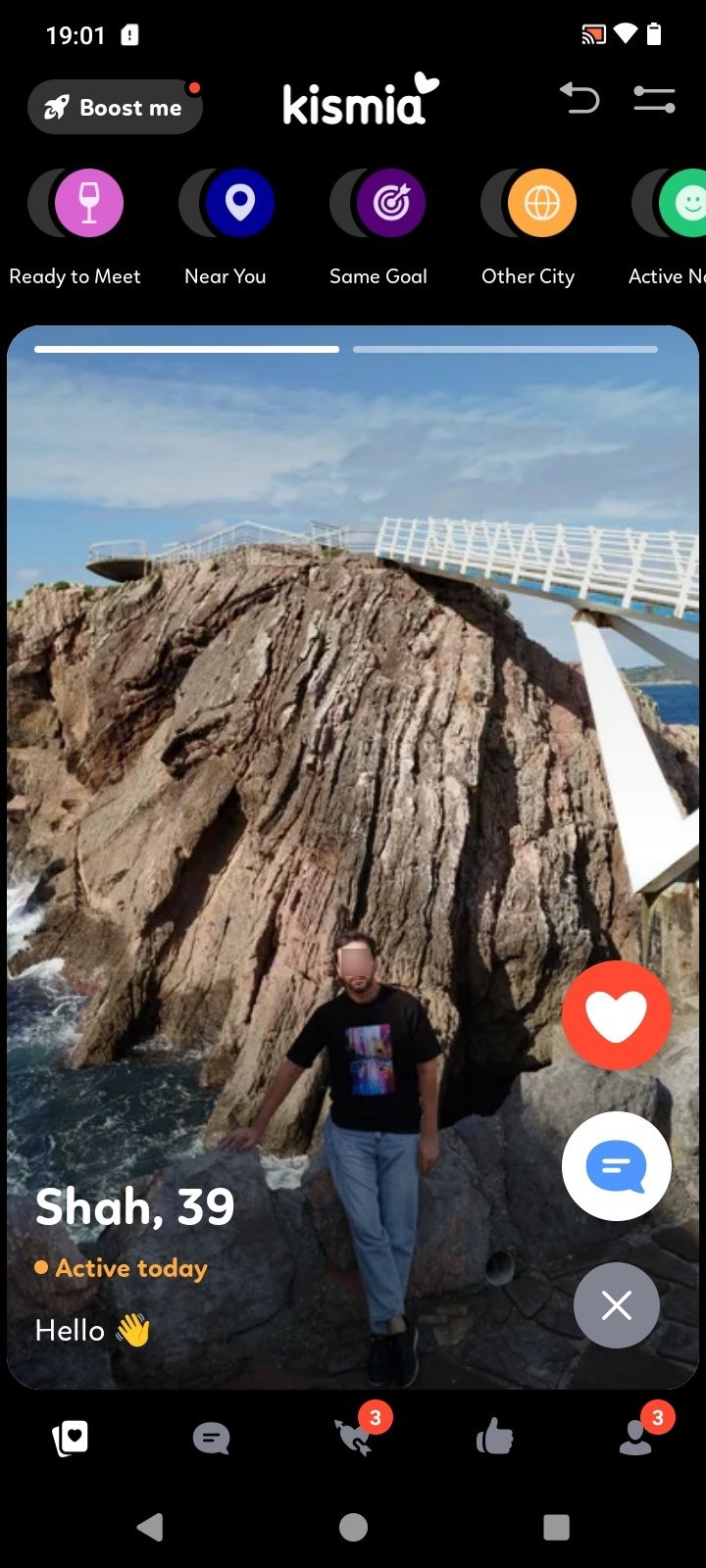Go back using the system back button
Image resolution: width=706 pixels, height=1568 pixels.
tap(149, 1527)
